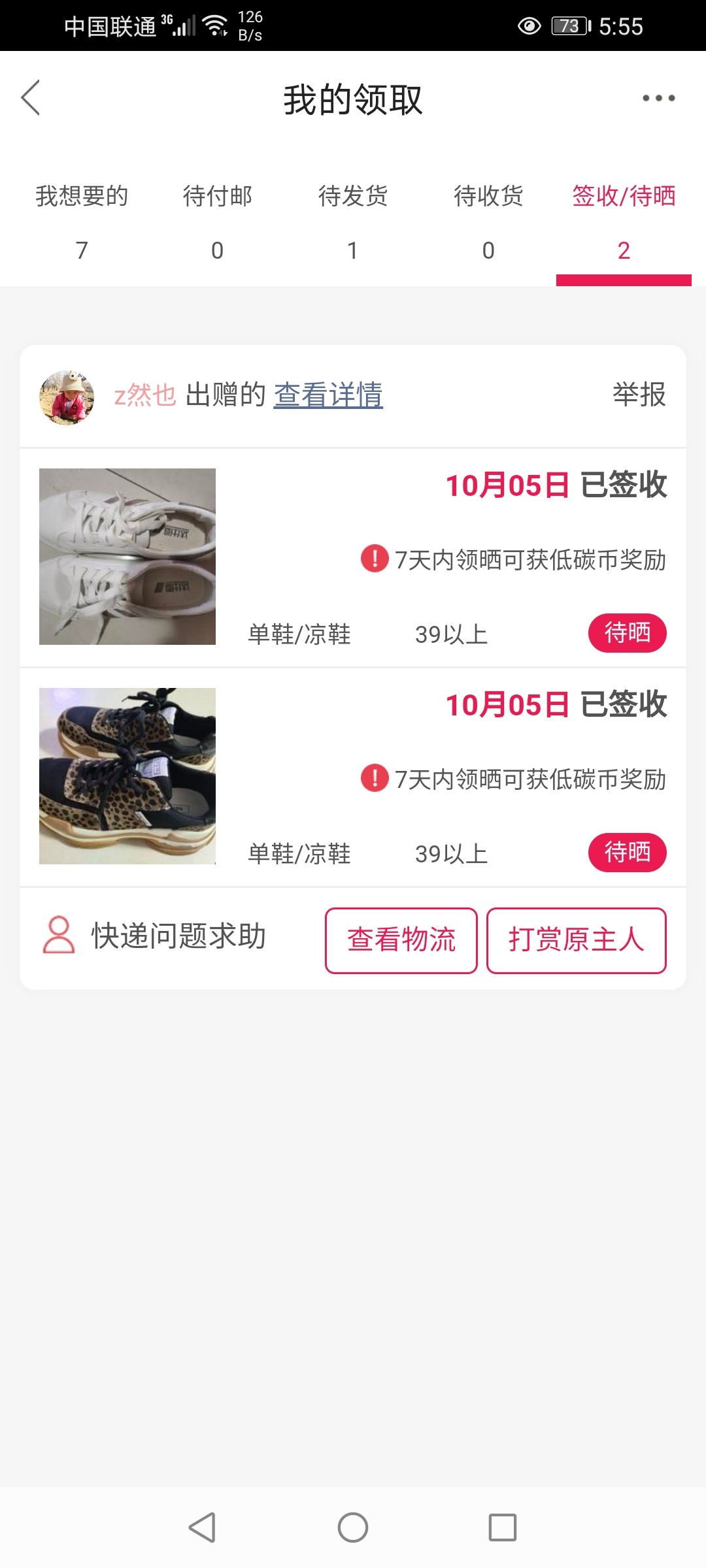Open the 查看详情 link

click(x=328, y=395)
